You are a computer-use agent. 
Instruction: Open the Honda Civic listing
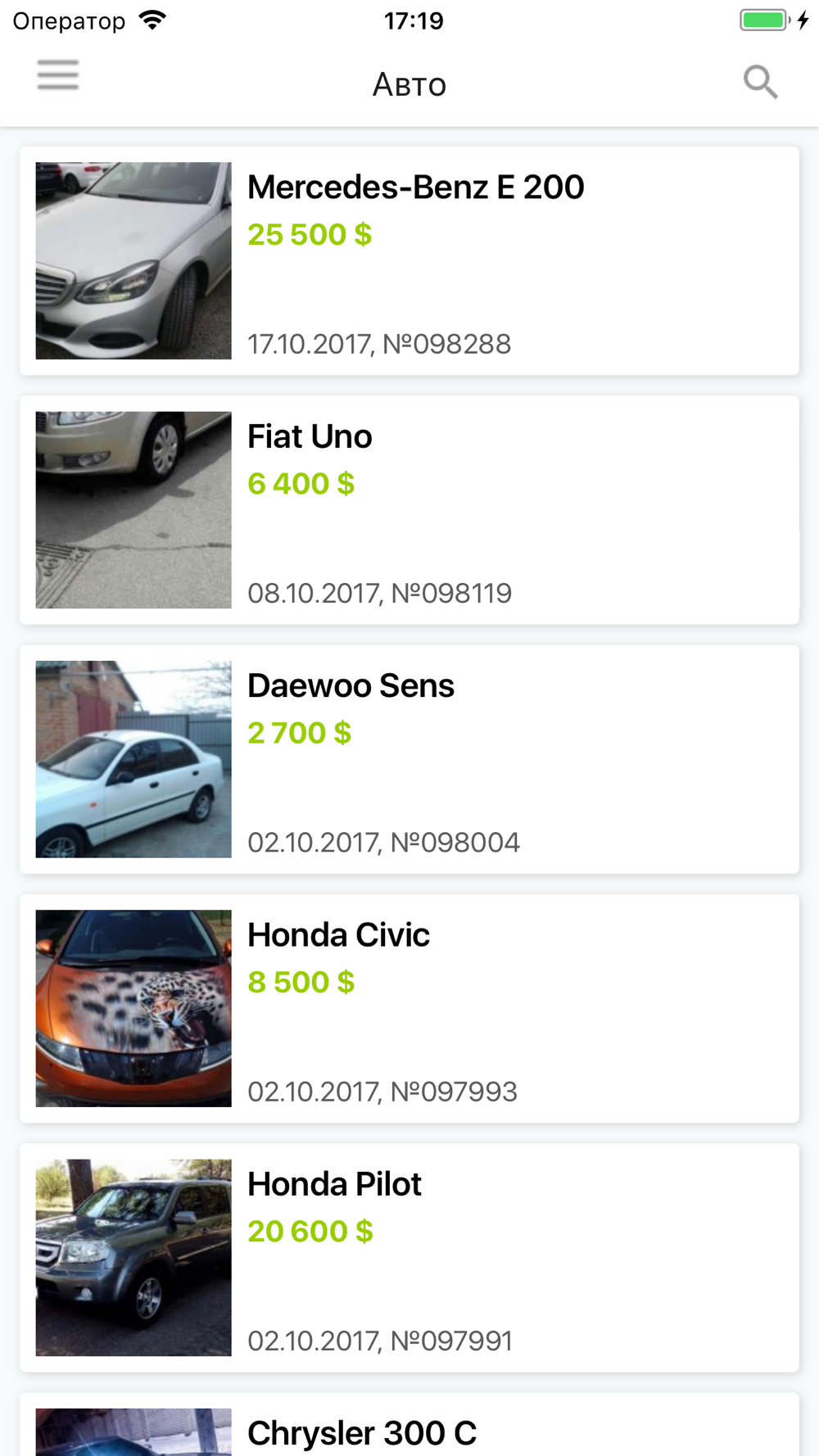click(x=409, y=1008)
